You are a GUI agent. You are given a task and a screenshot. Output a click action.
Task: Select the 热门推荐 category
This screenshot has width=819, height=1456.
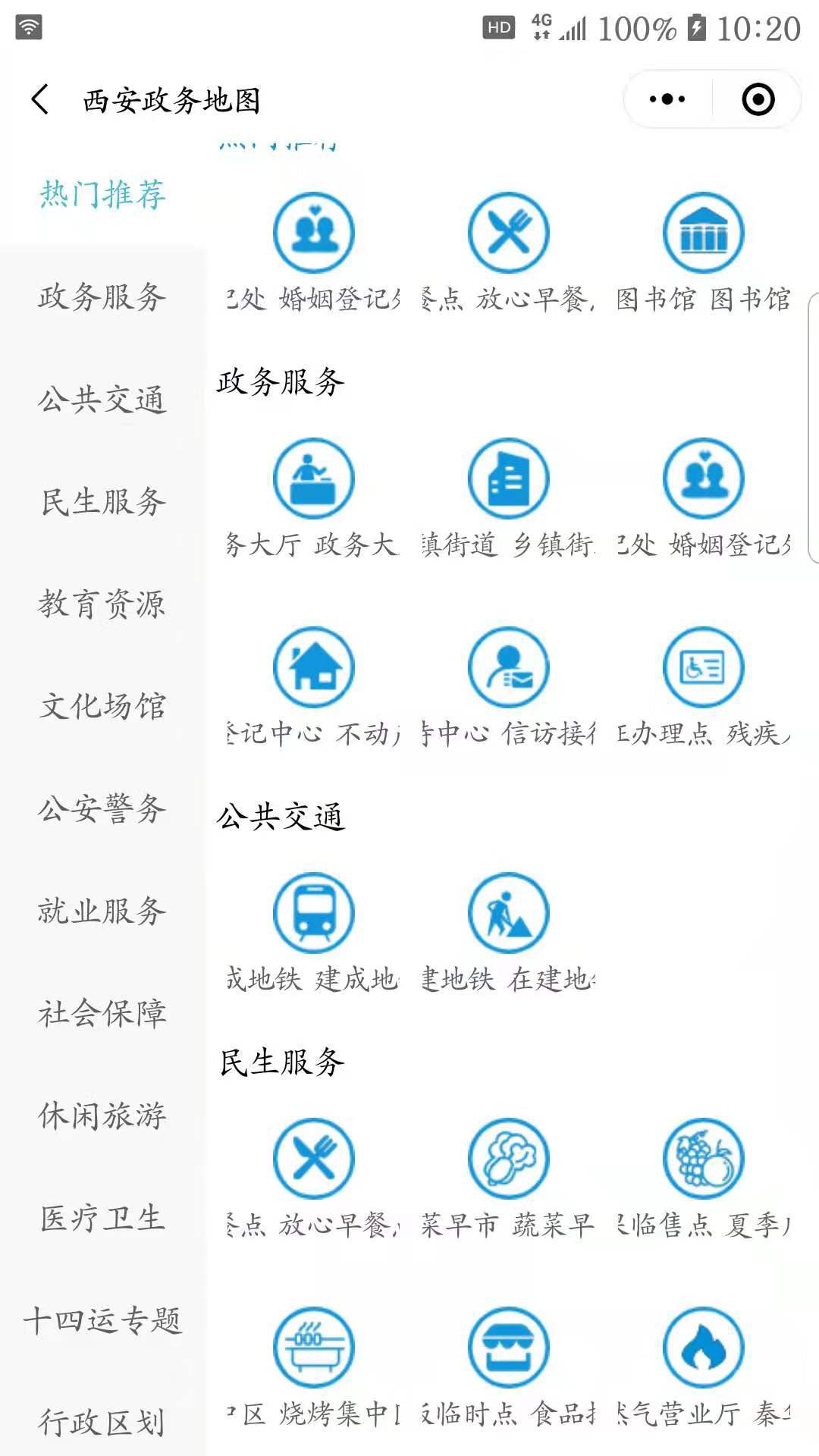click(102, 194)
